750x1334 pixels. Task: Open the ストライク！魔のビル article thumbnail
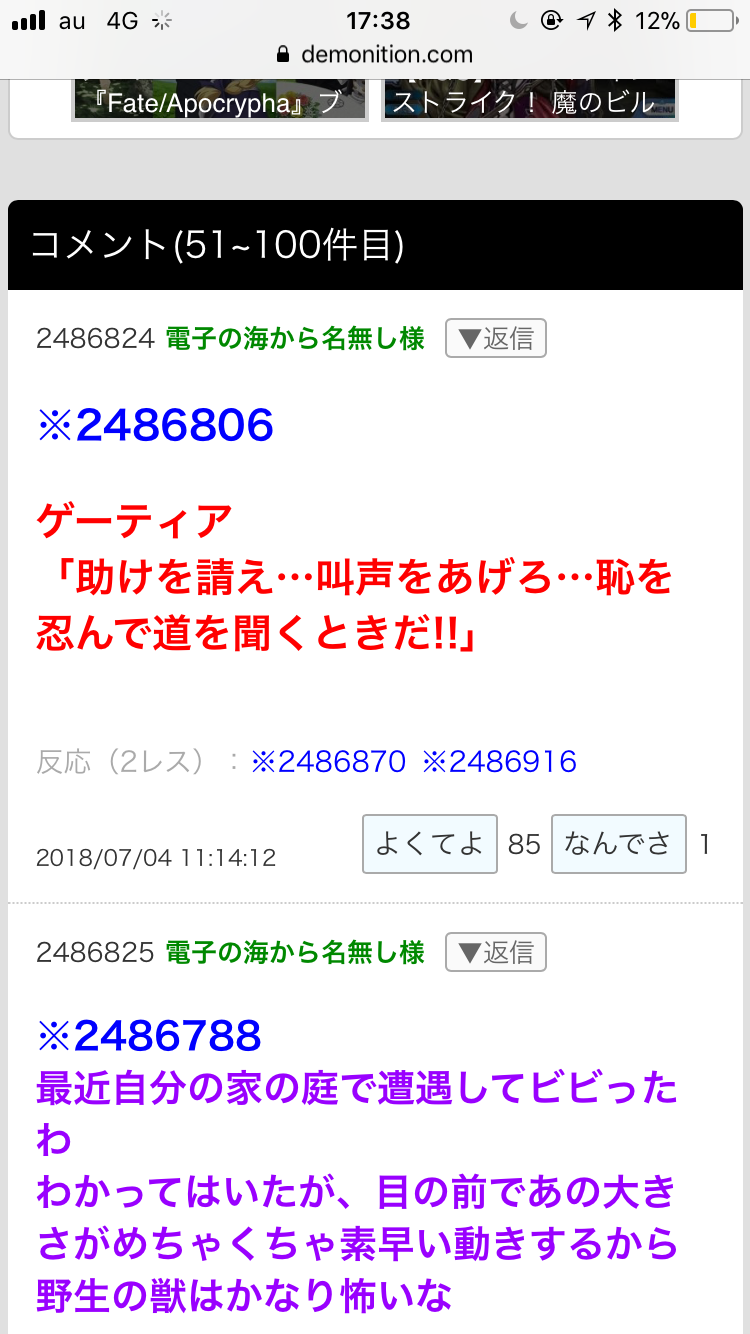pos(530,100)
